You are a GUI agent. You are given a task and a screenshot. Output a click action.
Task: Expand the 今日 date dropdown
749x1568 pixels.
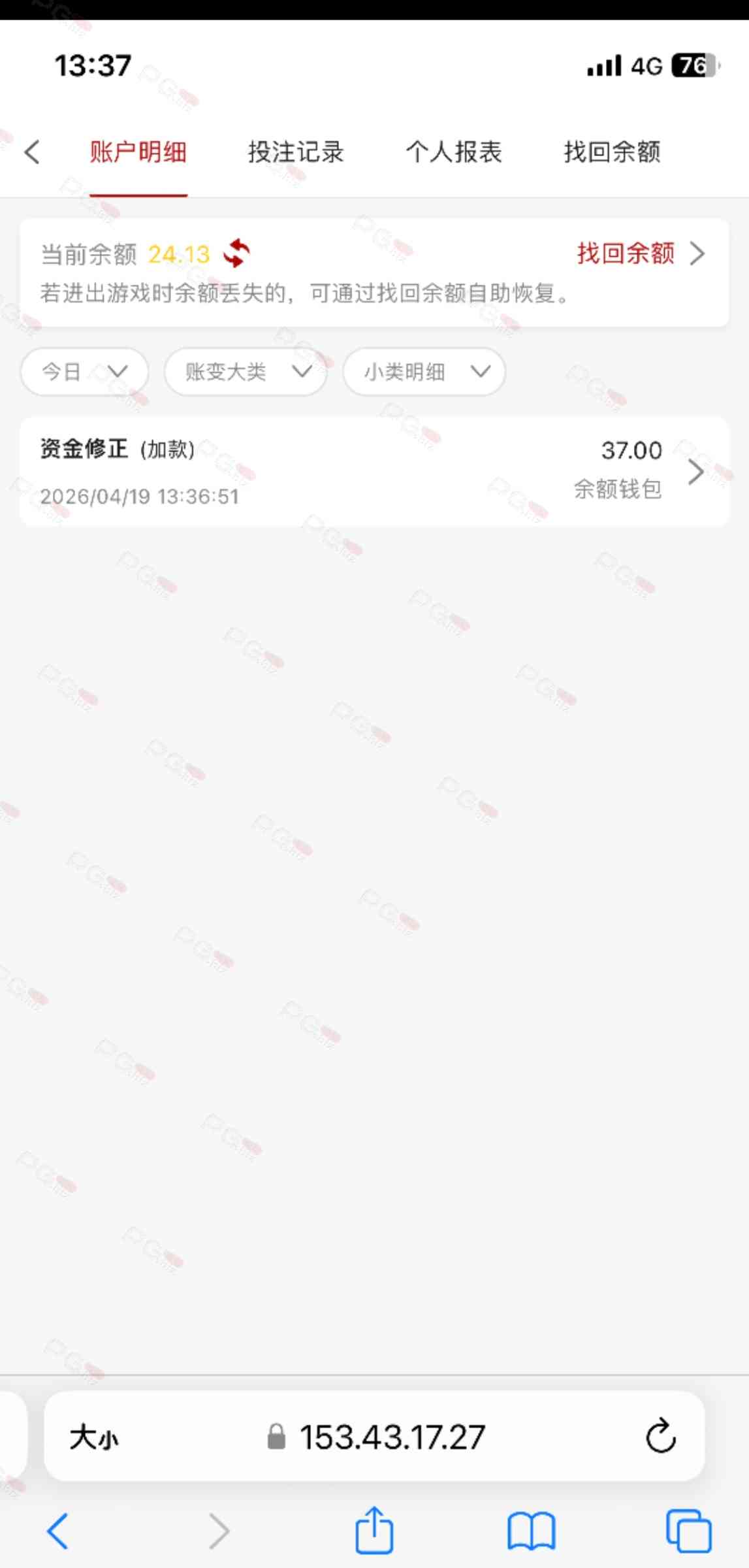(84, 372)
